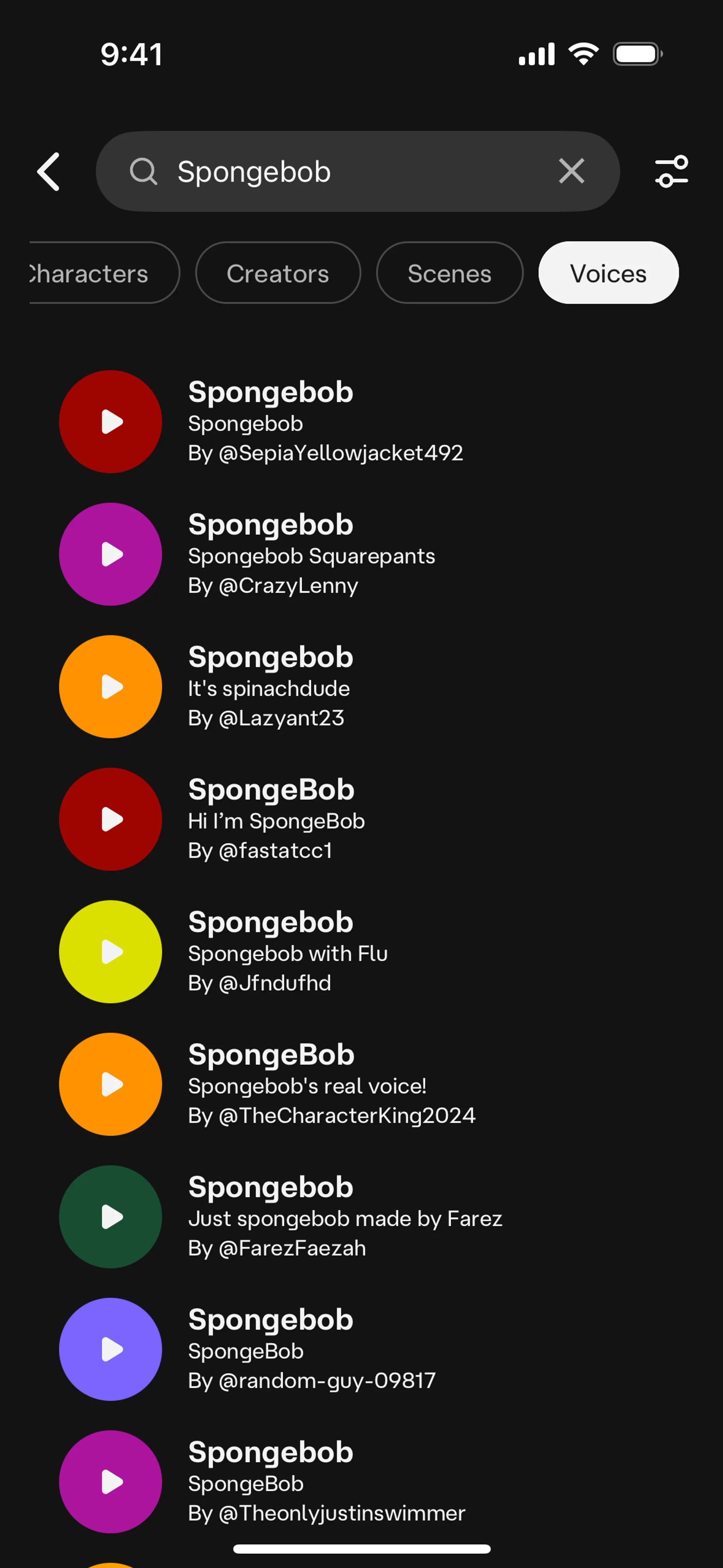
Task: Open Spongebob's real voice by @TheCharacterKing2024
Action: tap(332, 1085)
